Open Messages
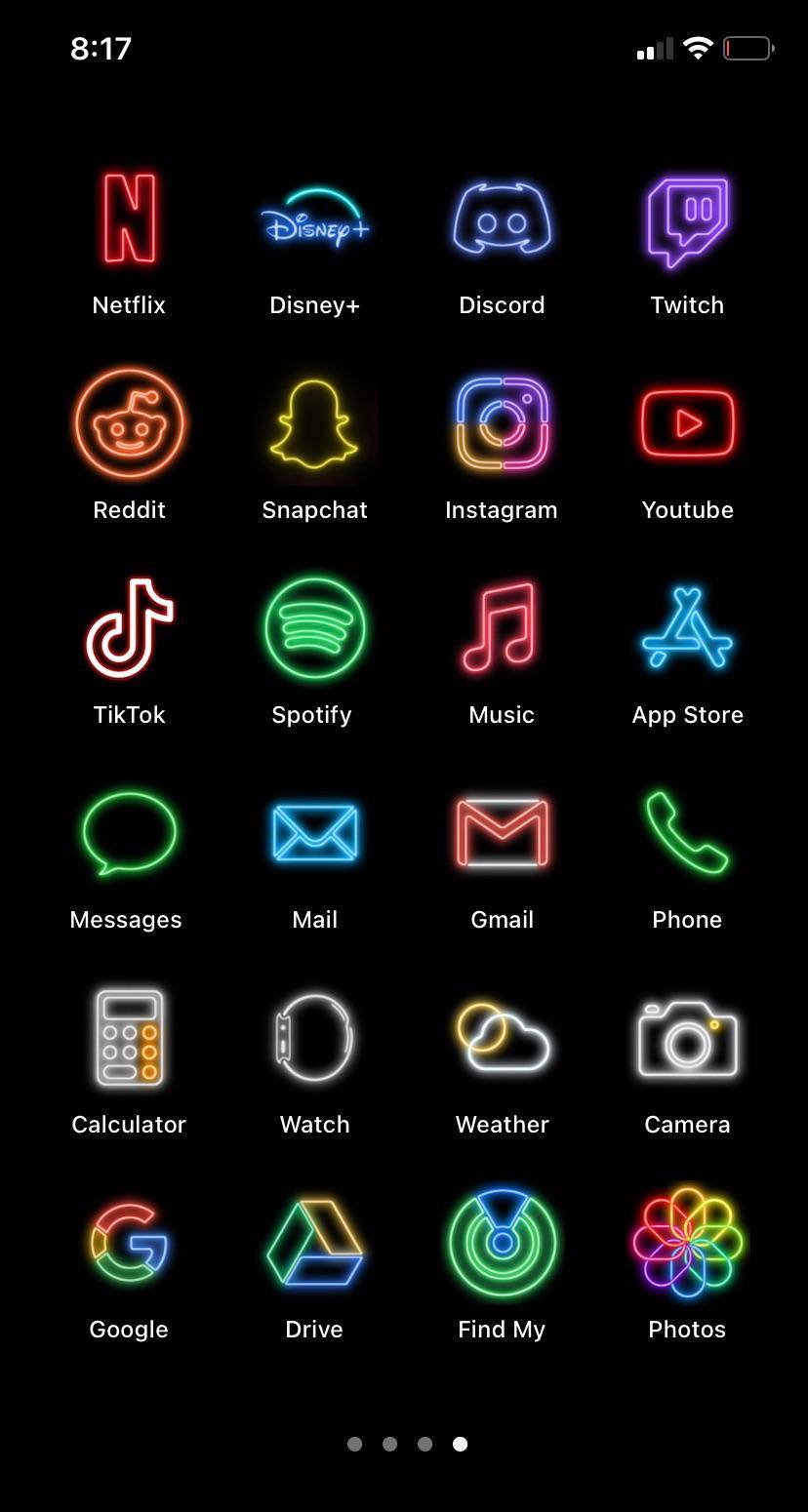This screenshot has width=808, height=1512. pyautogui.click(x=126, y=833)
